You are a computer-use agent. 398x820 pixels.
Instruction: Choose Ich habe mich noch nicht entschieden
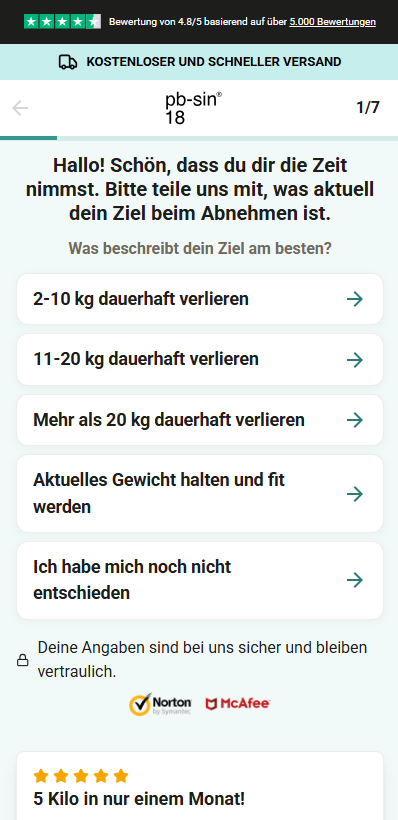(200, 580)
